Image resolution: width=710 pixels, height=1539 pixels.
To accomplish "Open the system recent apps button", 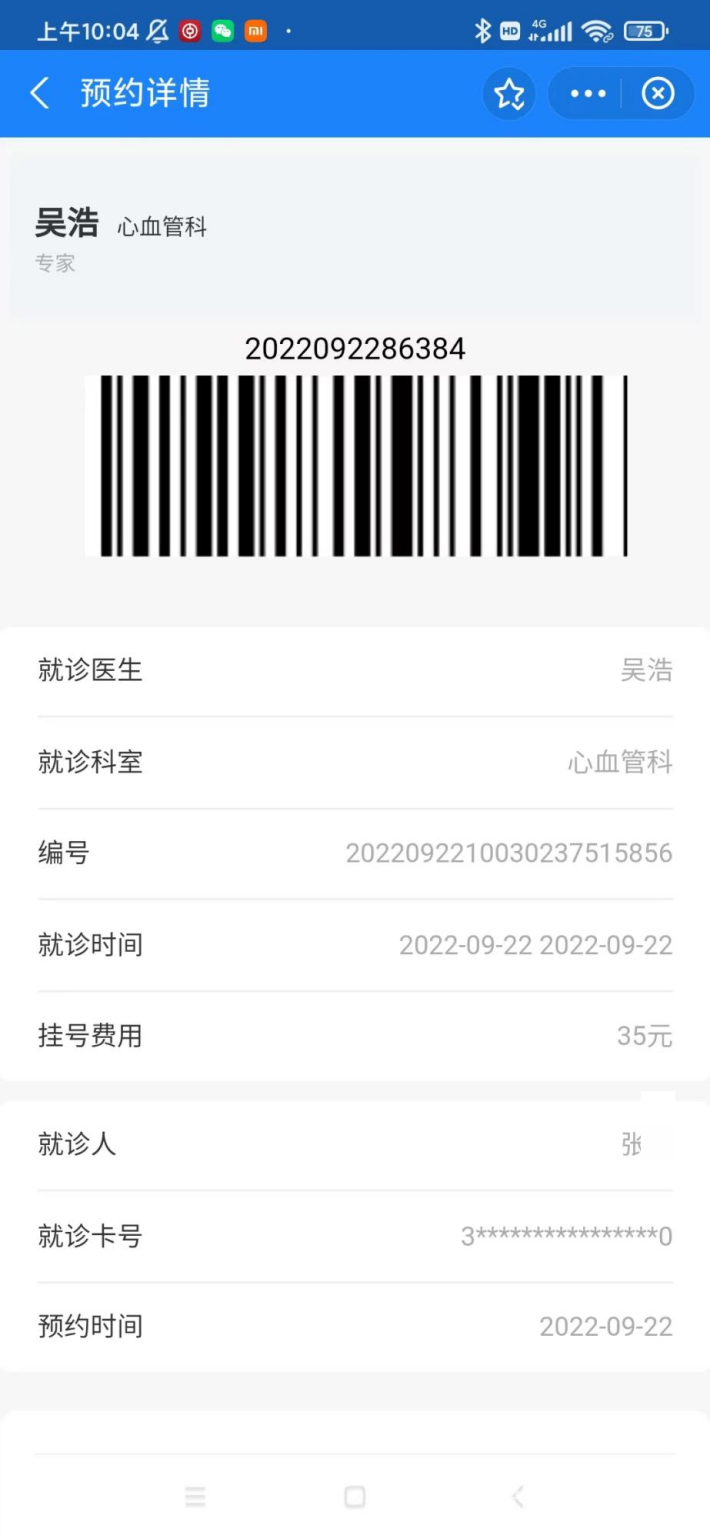I will click(196, 1496).
